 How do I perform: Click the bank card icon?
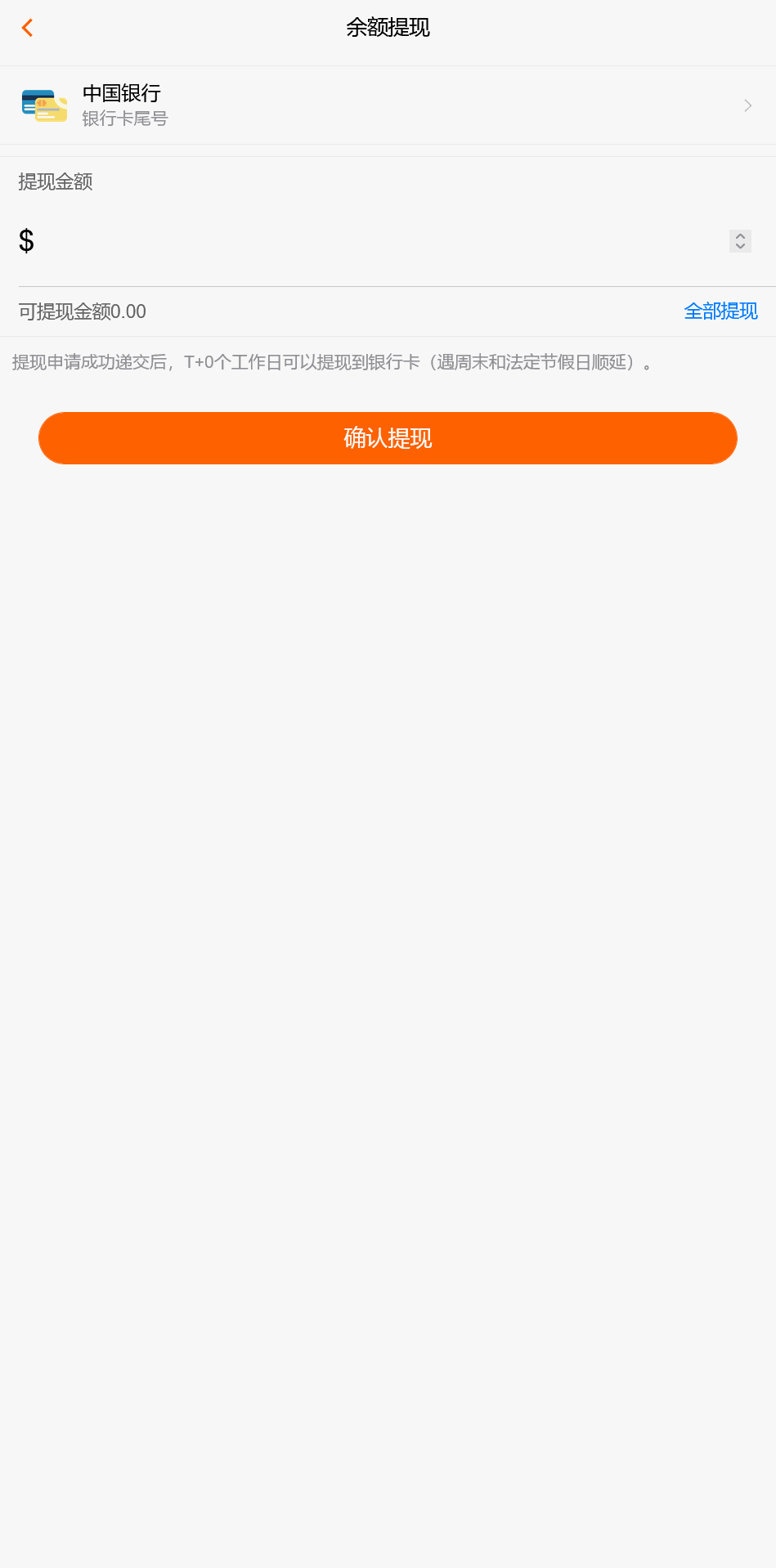click(43, 105)
